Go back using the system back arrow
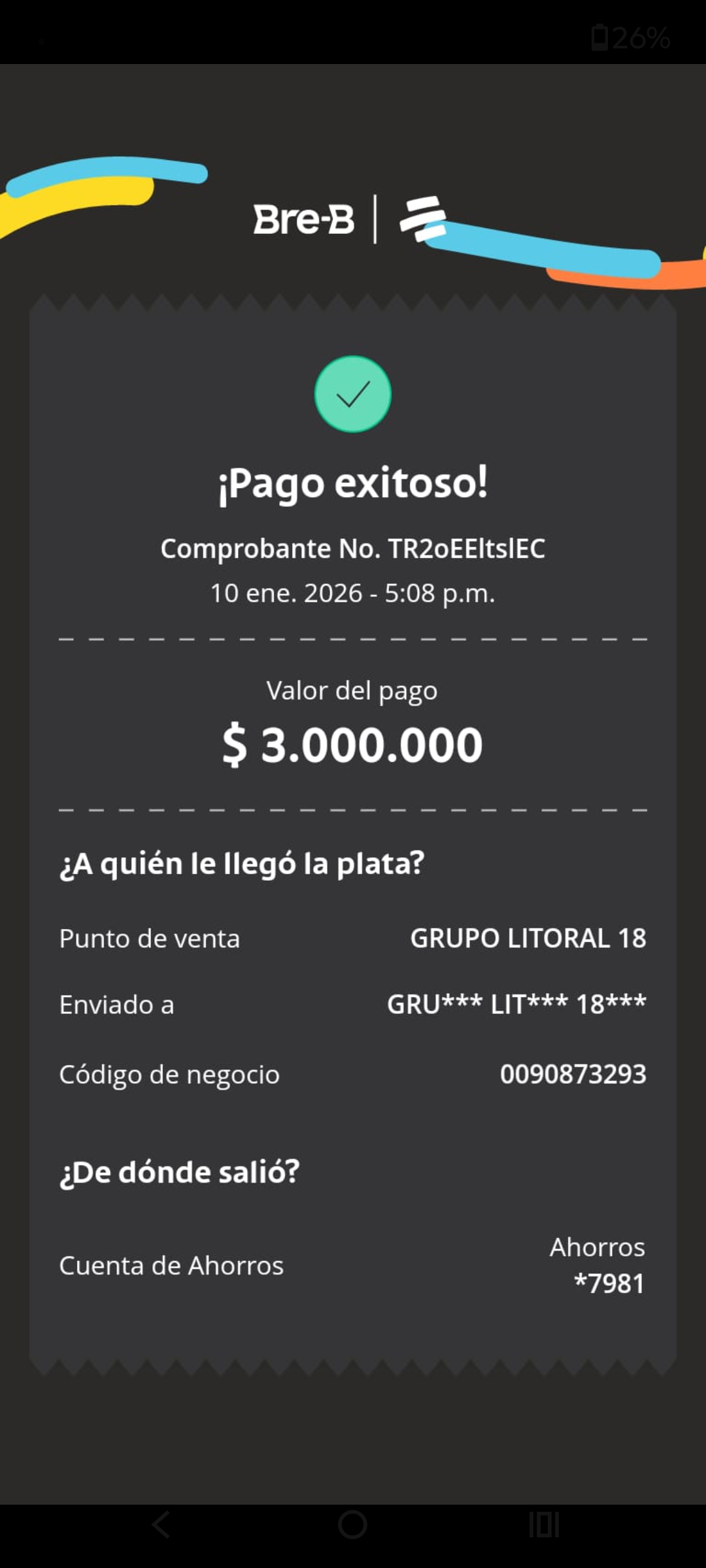The image size is (706, 1568). (161, 1525)
